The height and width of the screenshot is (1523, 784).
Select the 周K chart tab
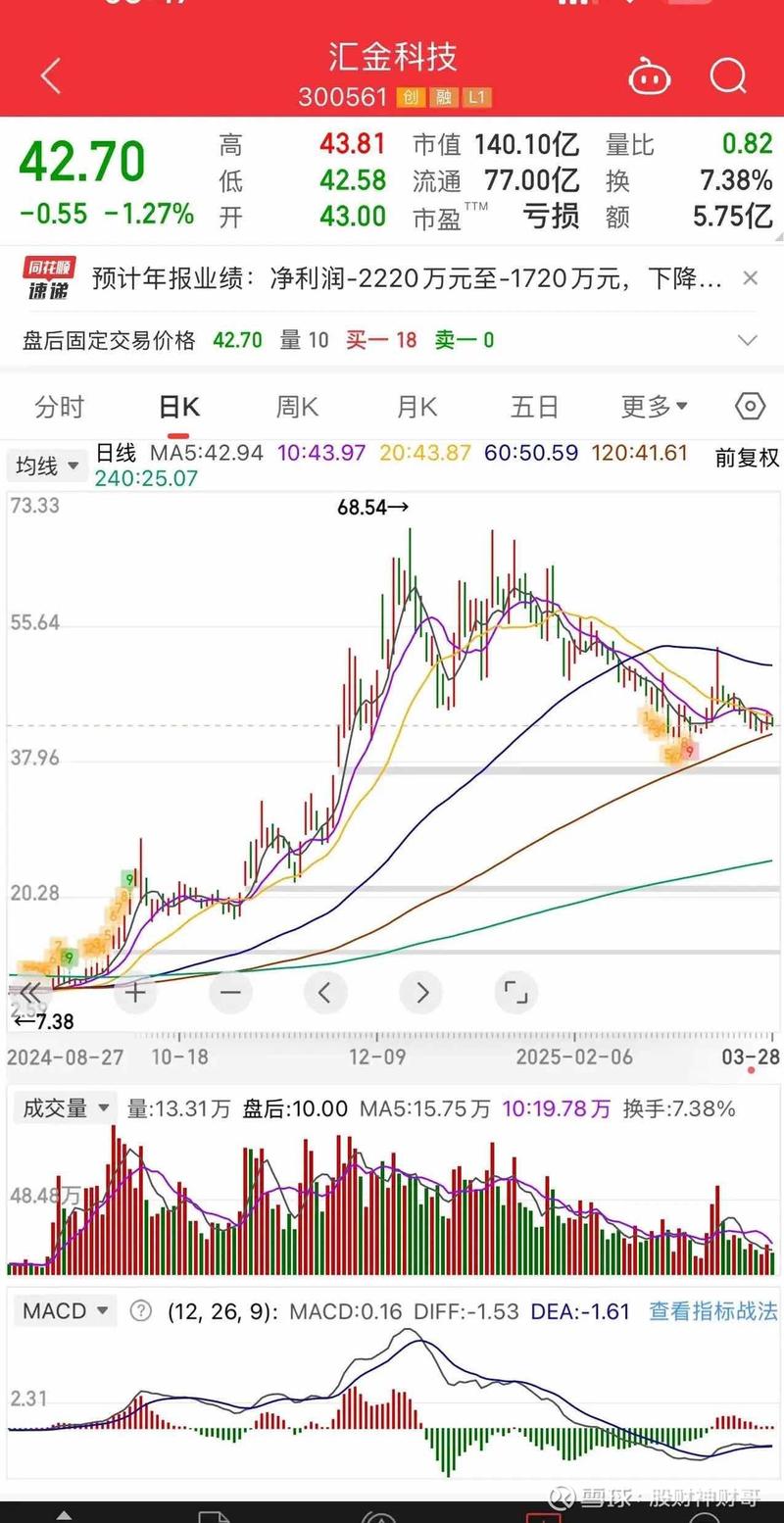tap(296, 407)
